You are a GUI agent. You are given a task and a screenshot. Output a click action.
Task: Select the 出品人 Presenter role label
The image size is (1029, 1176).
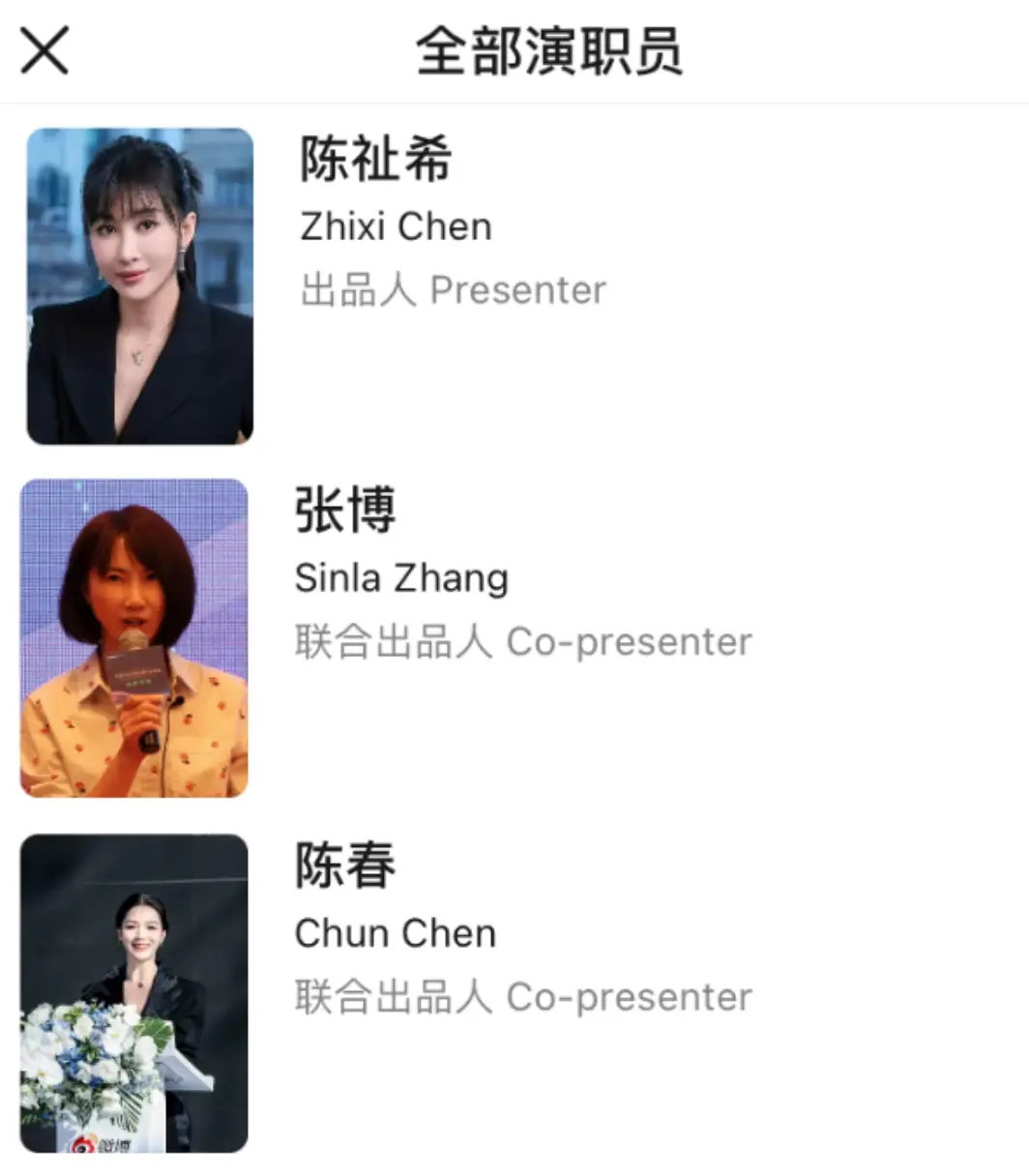449,289
